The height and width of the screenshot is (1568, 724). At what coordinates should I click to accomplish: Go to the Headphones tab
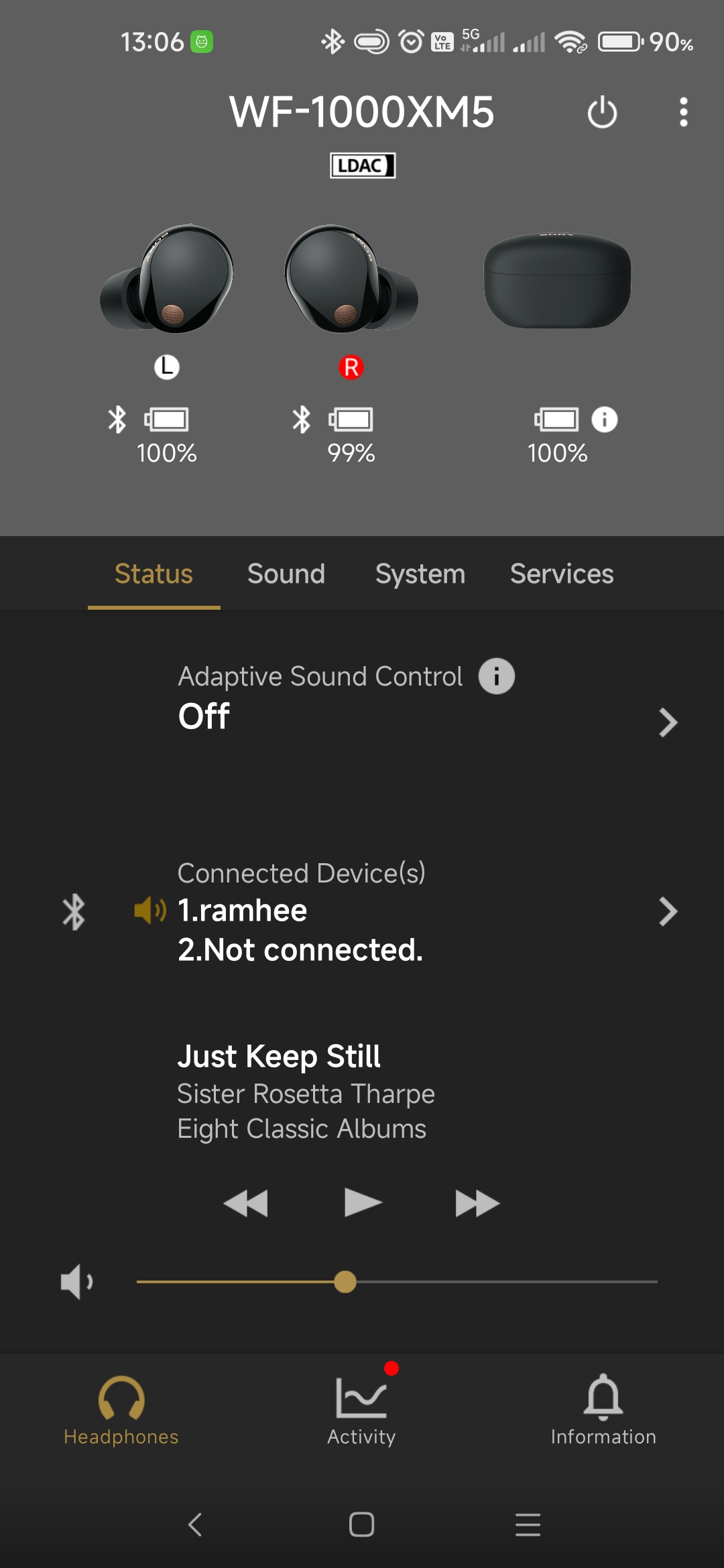click(121, 1409)
